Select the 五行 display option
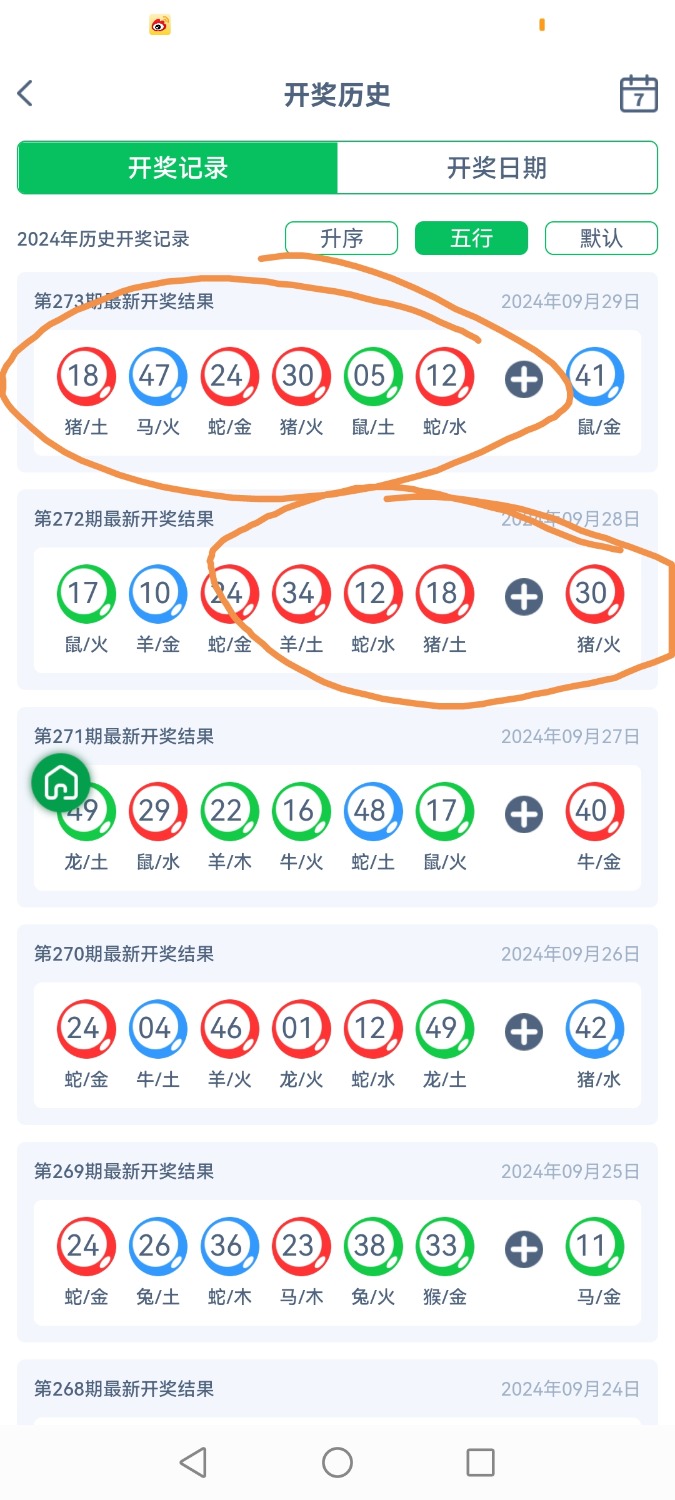Image resolution: width=675 pixels, height=1500 pixels. click(471, 238)
